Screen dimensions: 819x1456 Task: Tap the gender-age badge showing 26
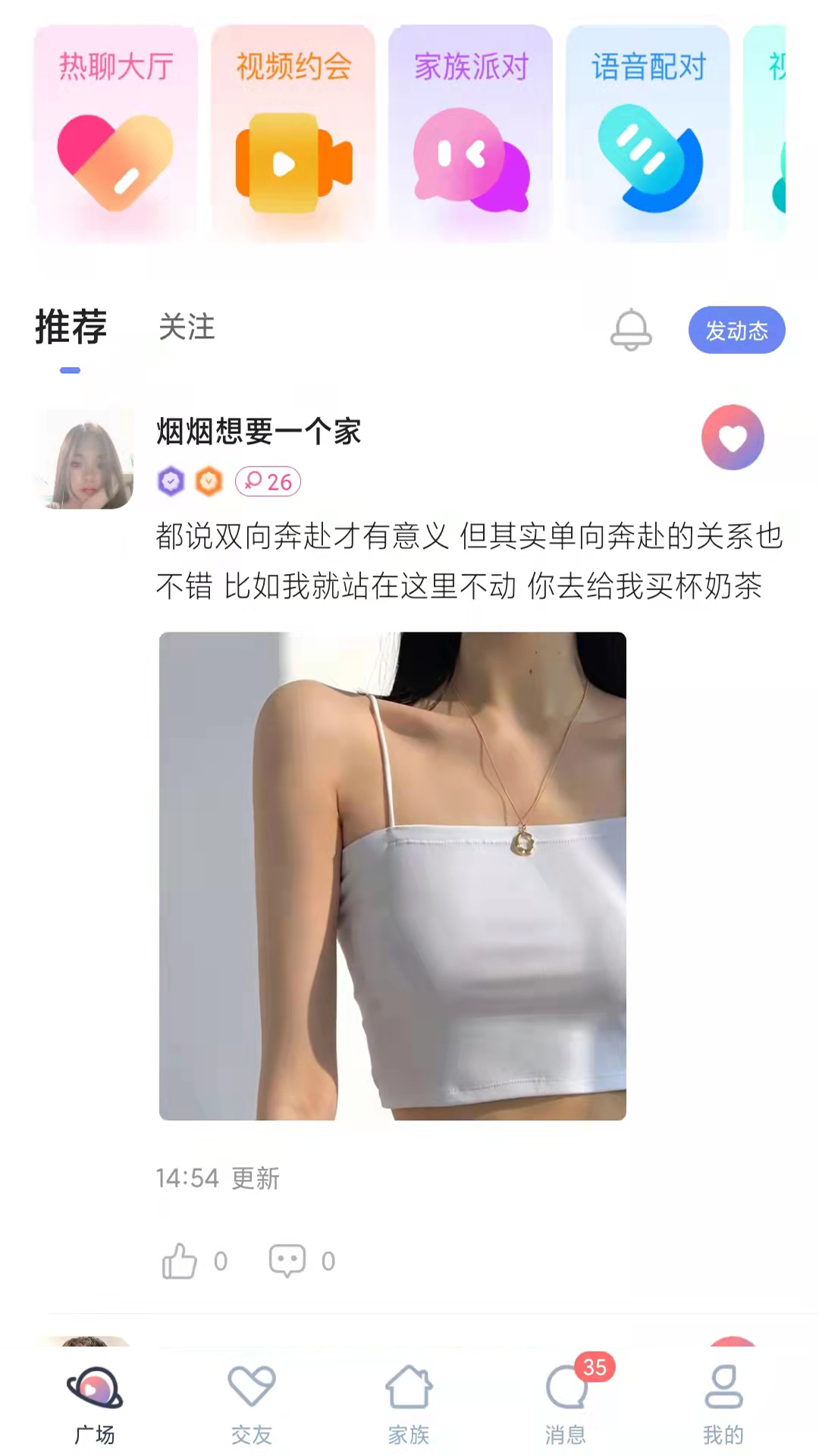tap(267, 481)
